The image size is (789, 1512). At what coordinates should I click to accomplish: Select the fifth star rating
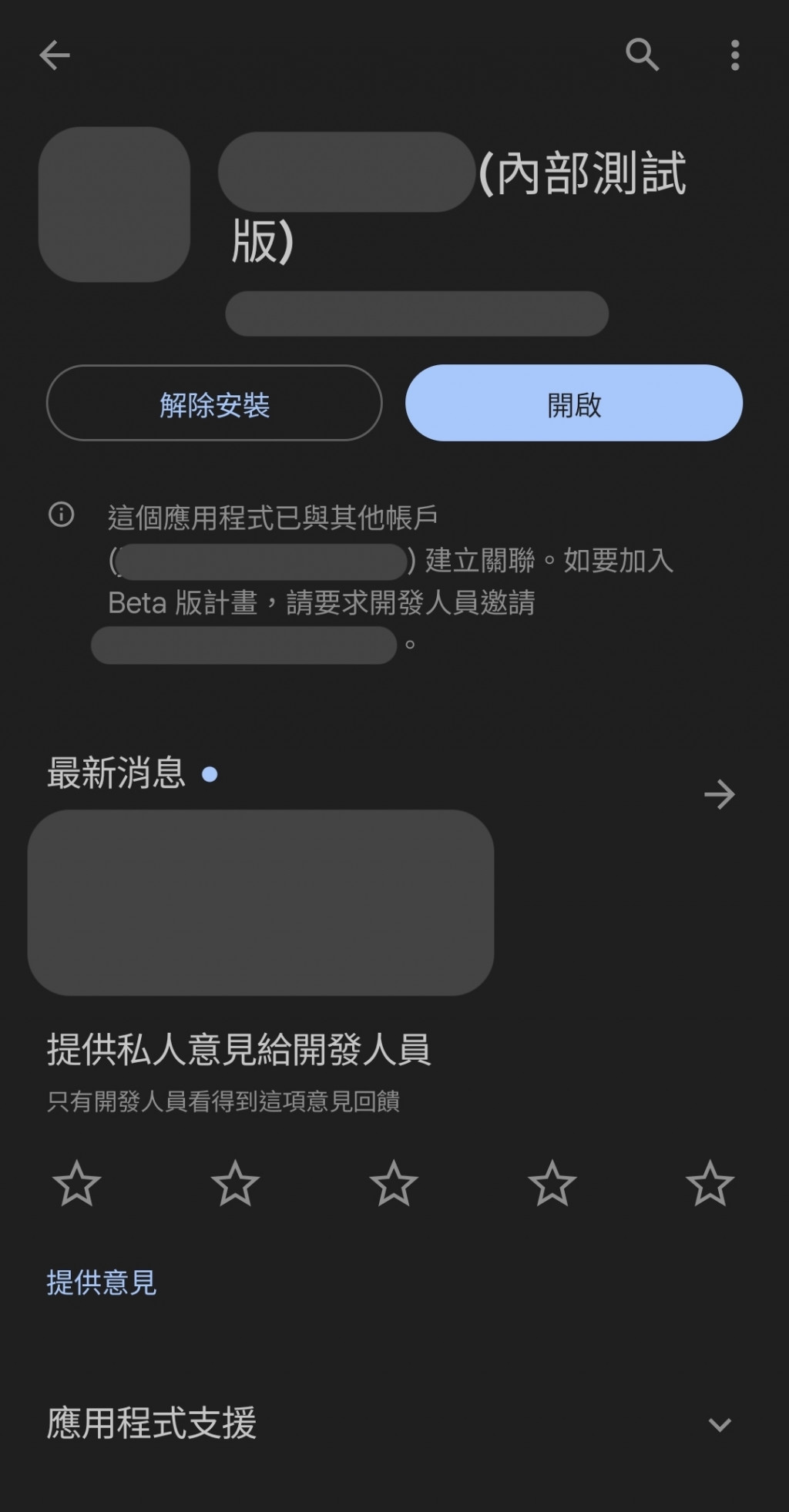(710, 1184)
